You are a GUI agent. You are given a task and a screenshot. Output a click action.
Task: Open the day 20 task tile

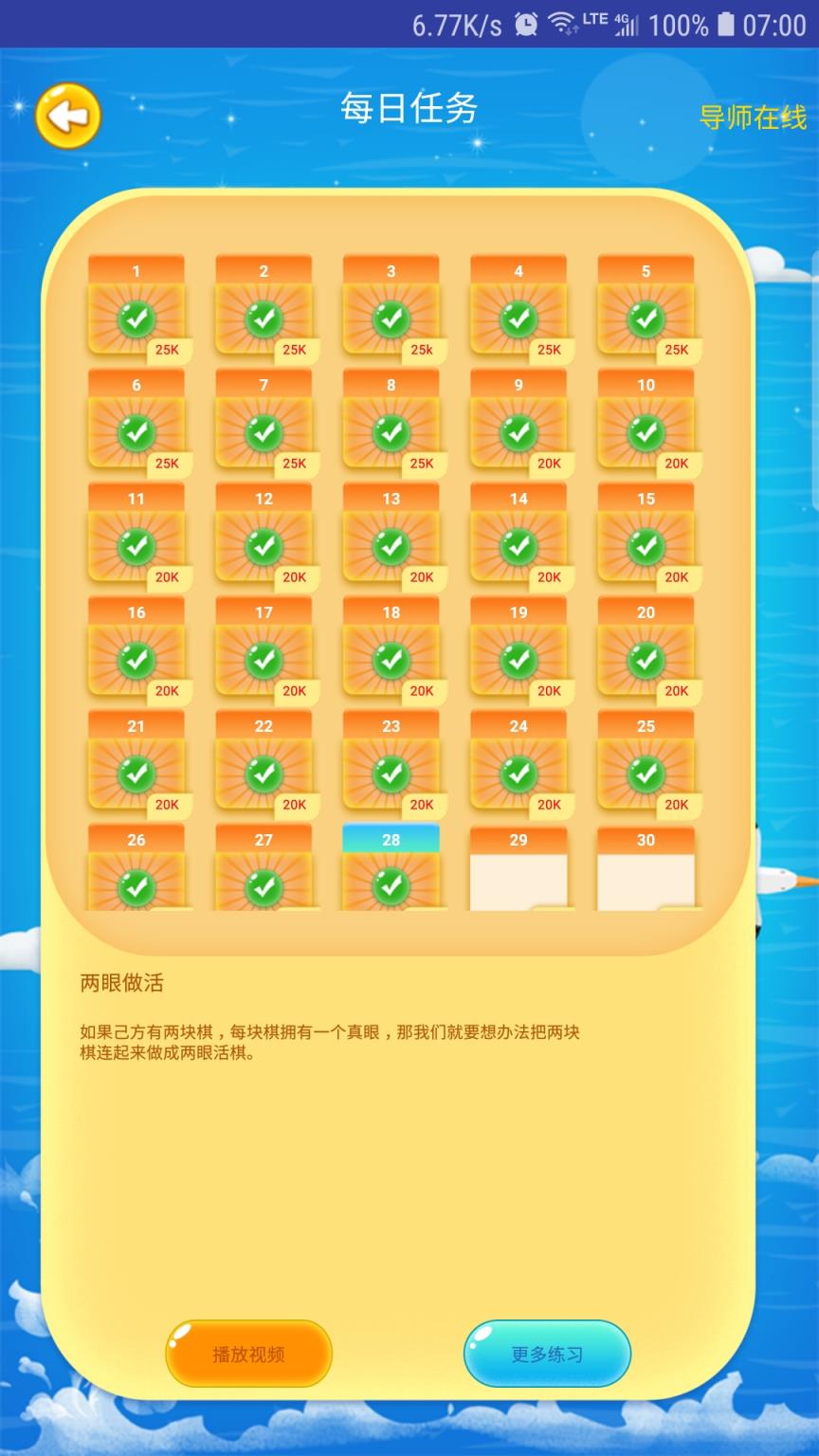point(646,659)
